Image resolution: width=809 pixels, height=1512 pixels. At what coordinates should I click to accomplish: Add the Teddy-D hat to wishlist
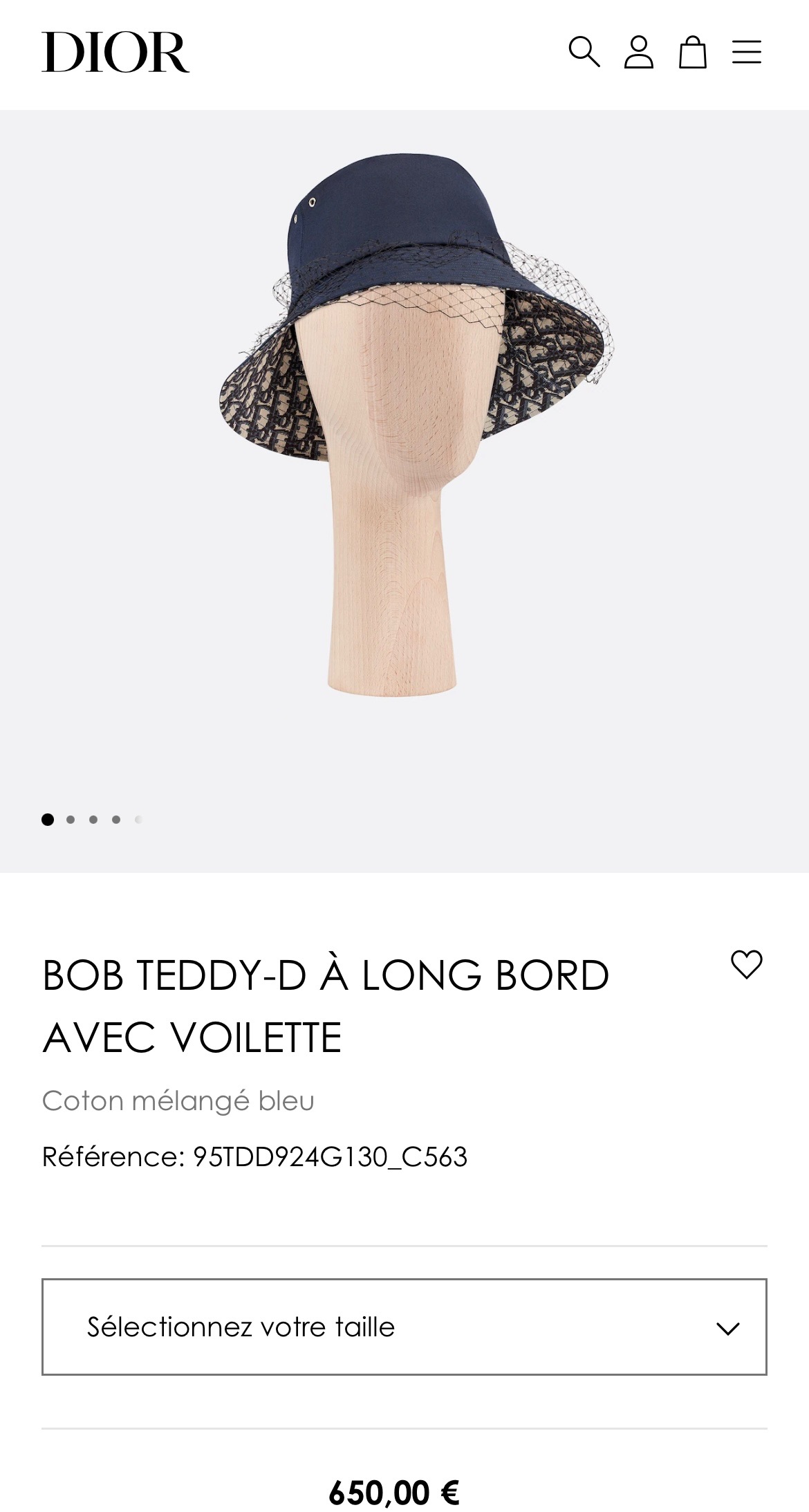click(747, 964)
